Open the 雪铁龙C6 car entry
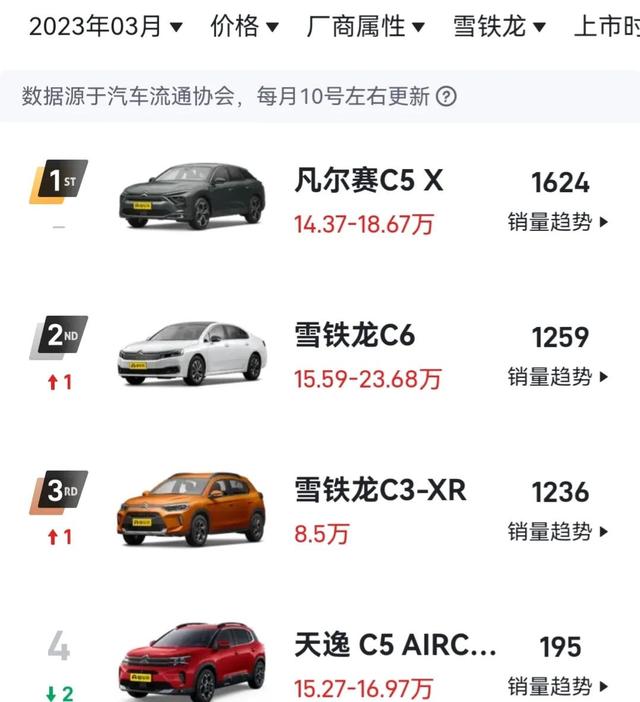 [354, 335]
